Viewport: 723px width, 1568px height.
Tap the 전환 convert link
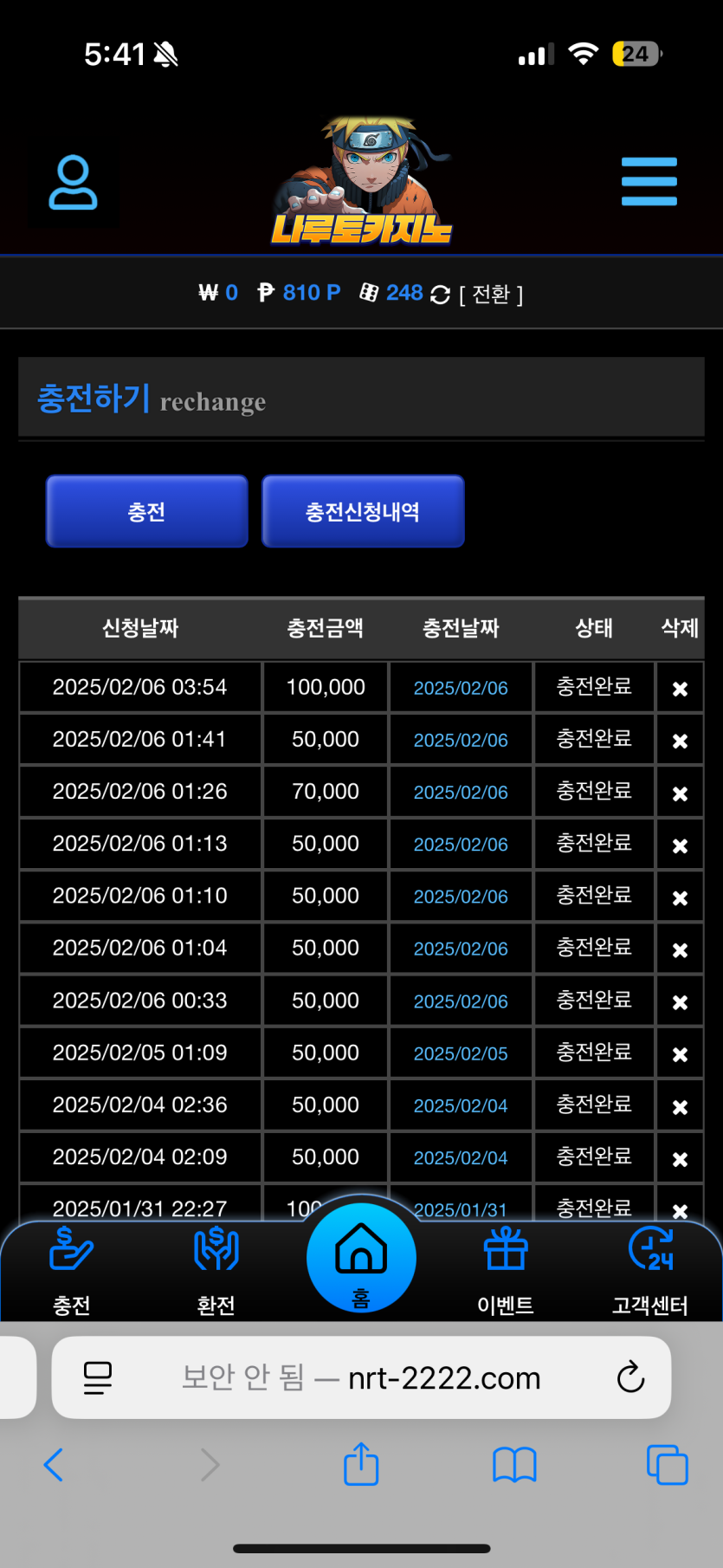coord(491,295)
